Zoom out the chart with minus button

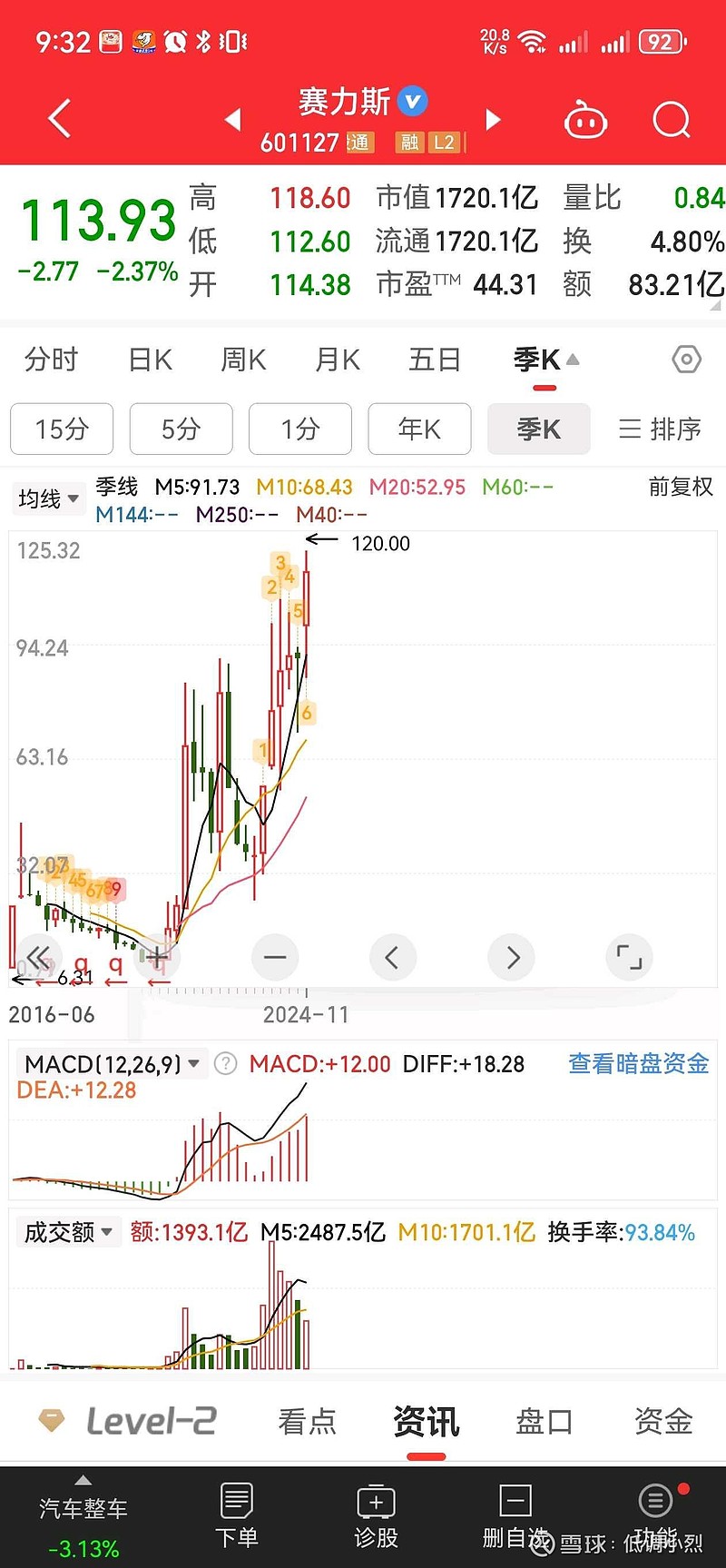tap(275, 957)
